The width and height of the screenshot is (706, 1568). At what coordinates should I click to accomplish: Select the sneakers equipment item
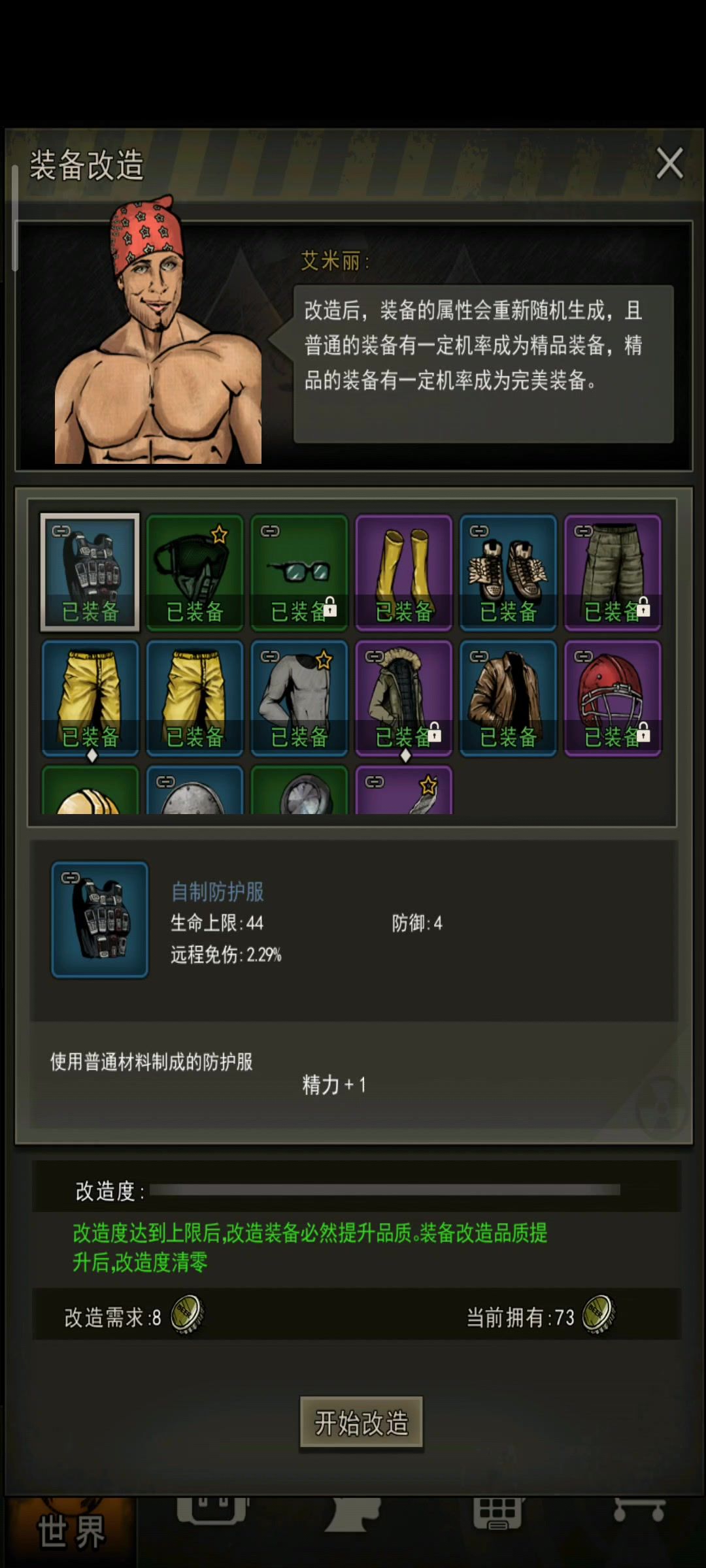(509, 572)
